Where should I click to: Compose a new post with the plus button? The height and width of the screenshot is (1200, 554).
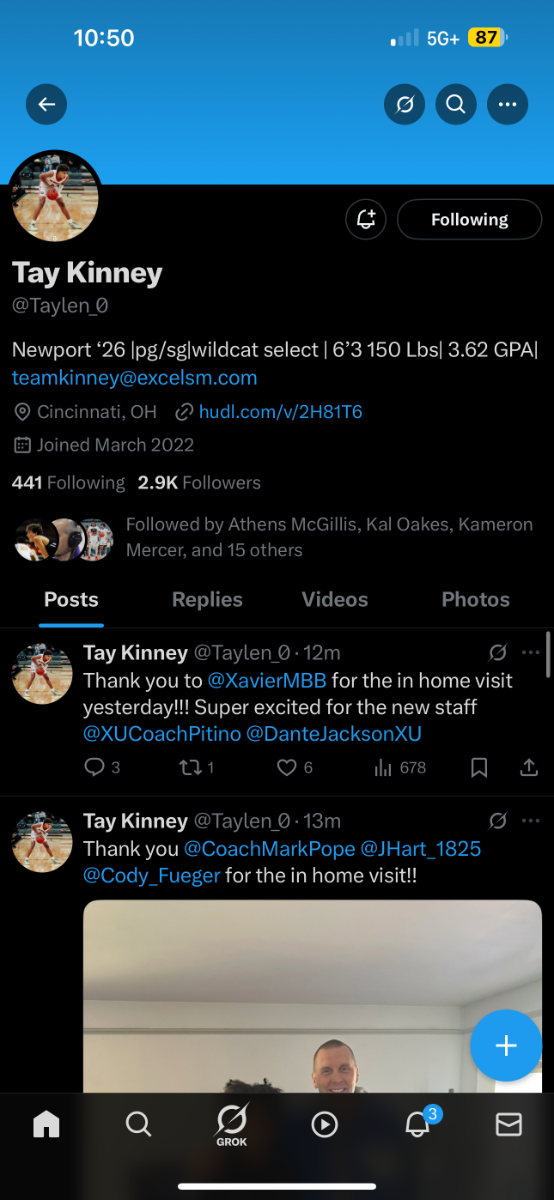coord(506,1046)
